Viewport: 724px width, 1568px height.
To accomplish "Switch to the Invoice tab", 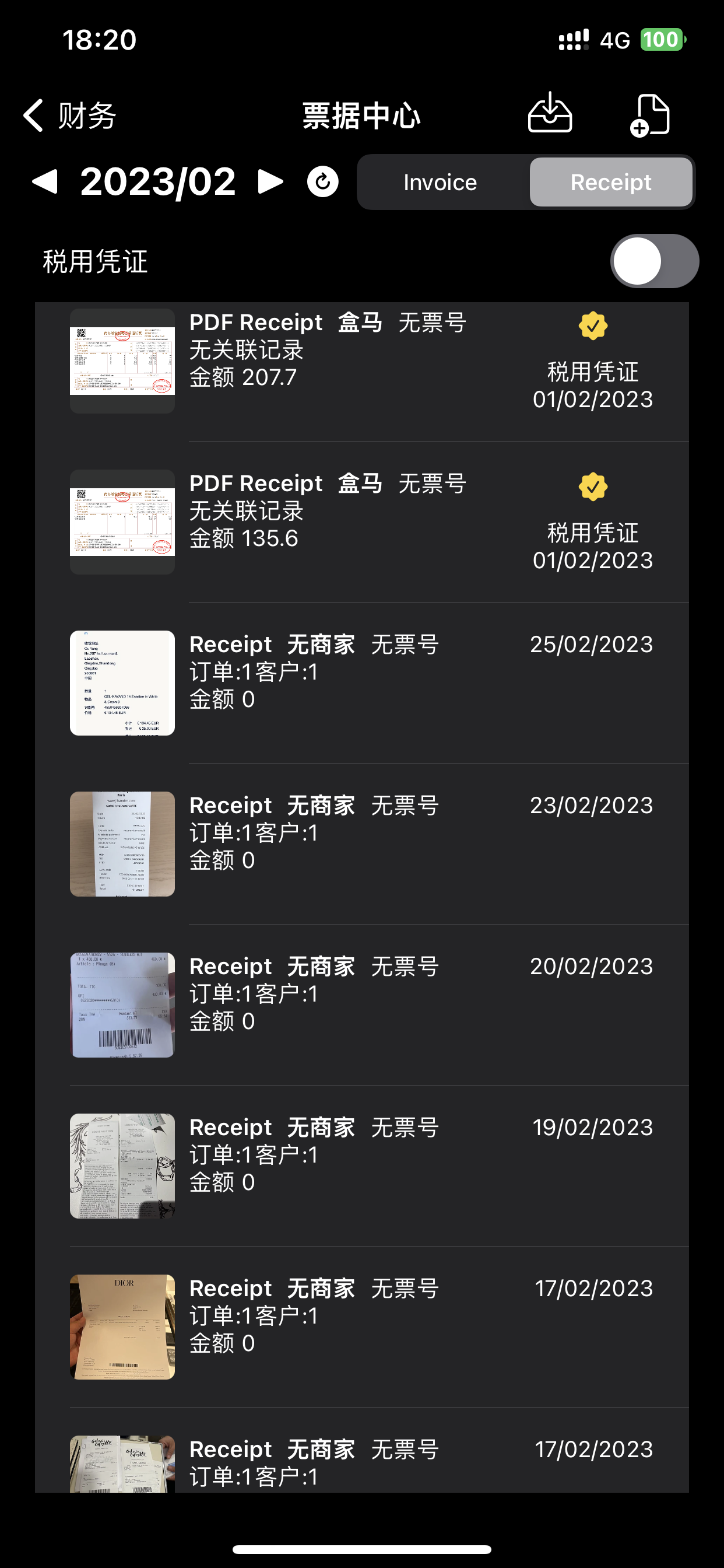I will pos(440,183).
